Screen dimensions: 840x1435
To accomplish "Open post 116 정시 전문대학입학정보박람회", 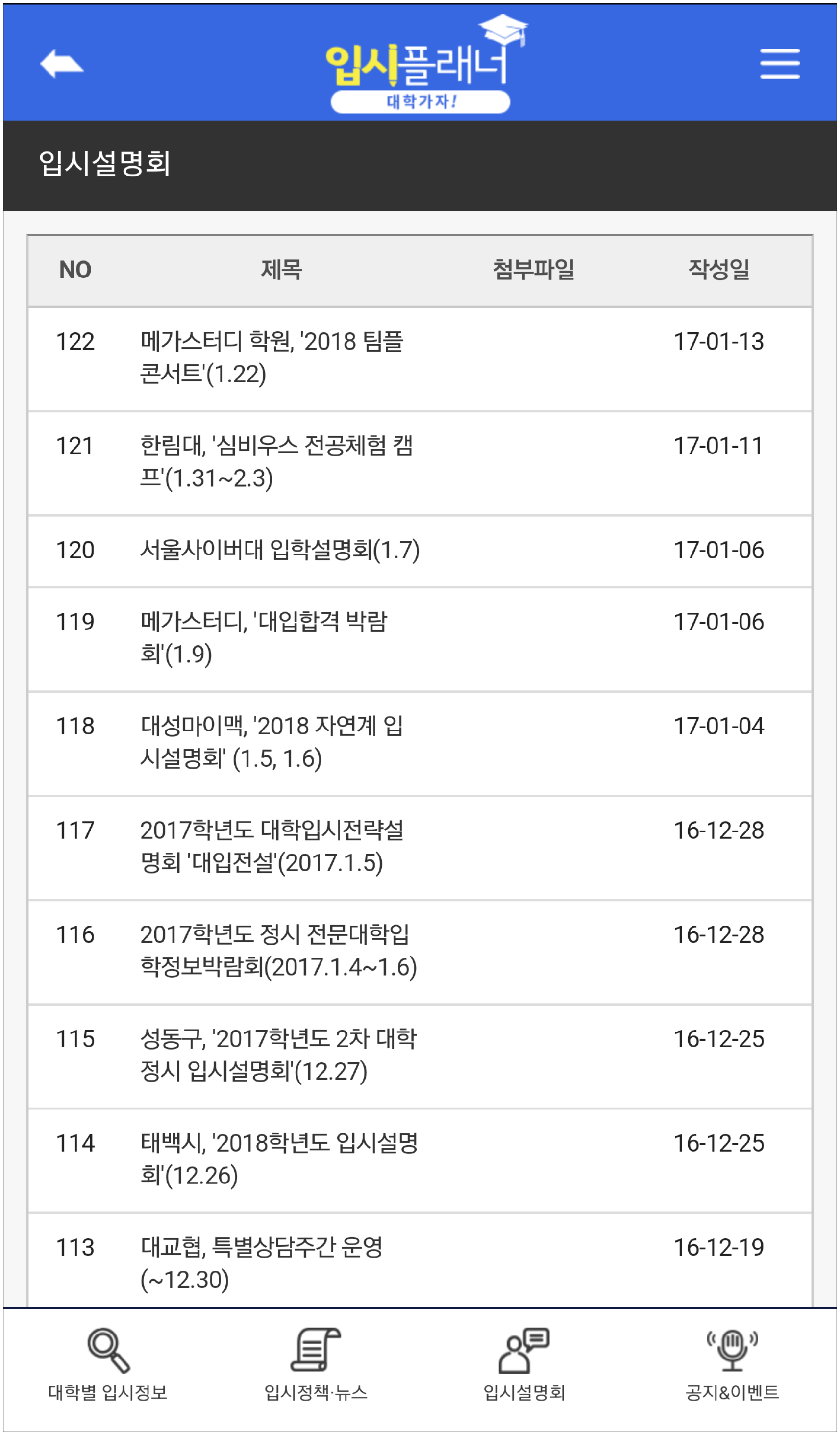I will (x=279, y=951).
